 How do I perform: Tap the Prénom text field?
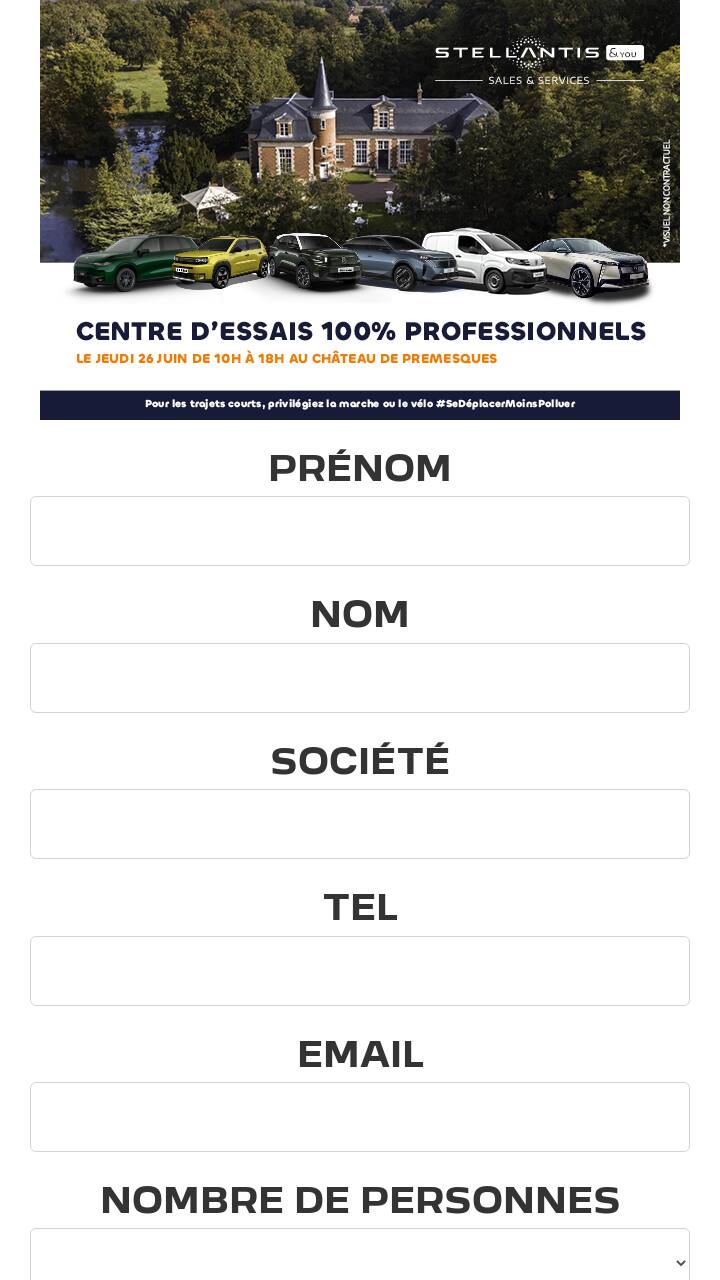coord(360,531)
